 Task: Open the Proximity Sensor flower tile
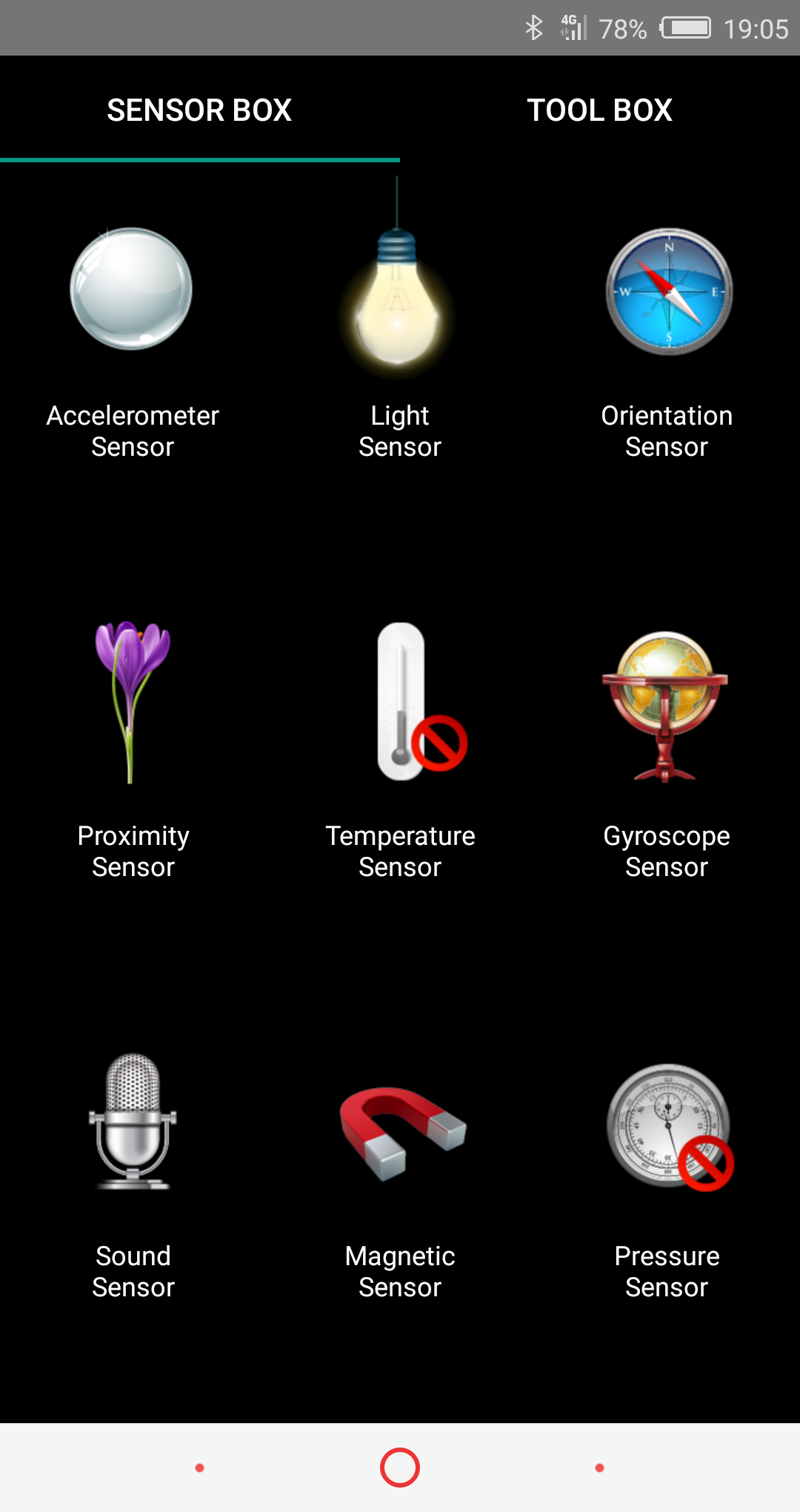133,750
